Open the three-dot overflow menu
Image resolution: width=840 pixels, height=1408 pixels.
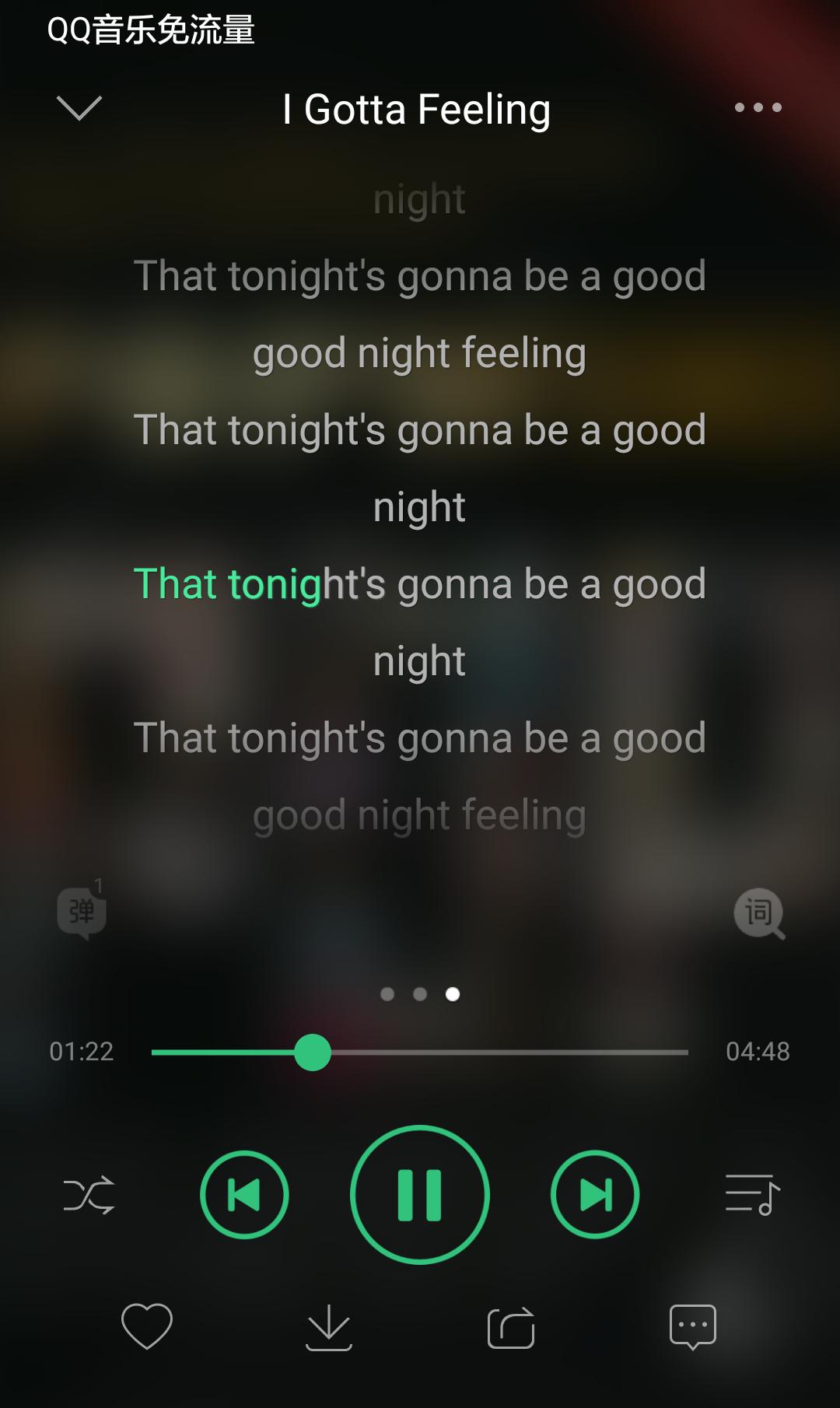(758, 107)
